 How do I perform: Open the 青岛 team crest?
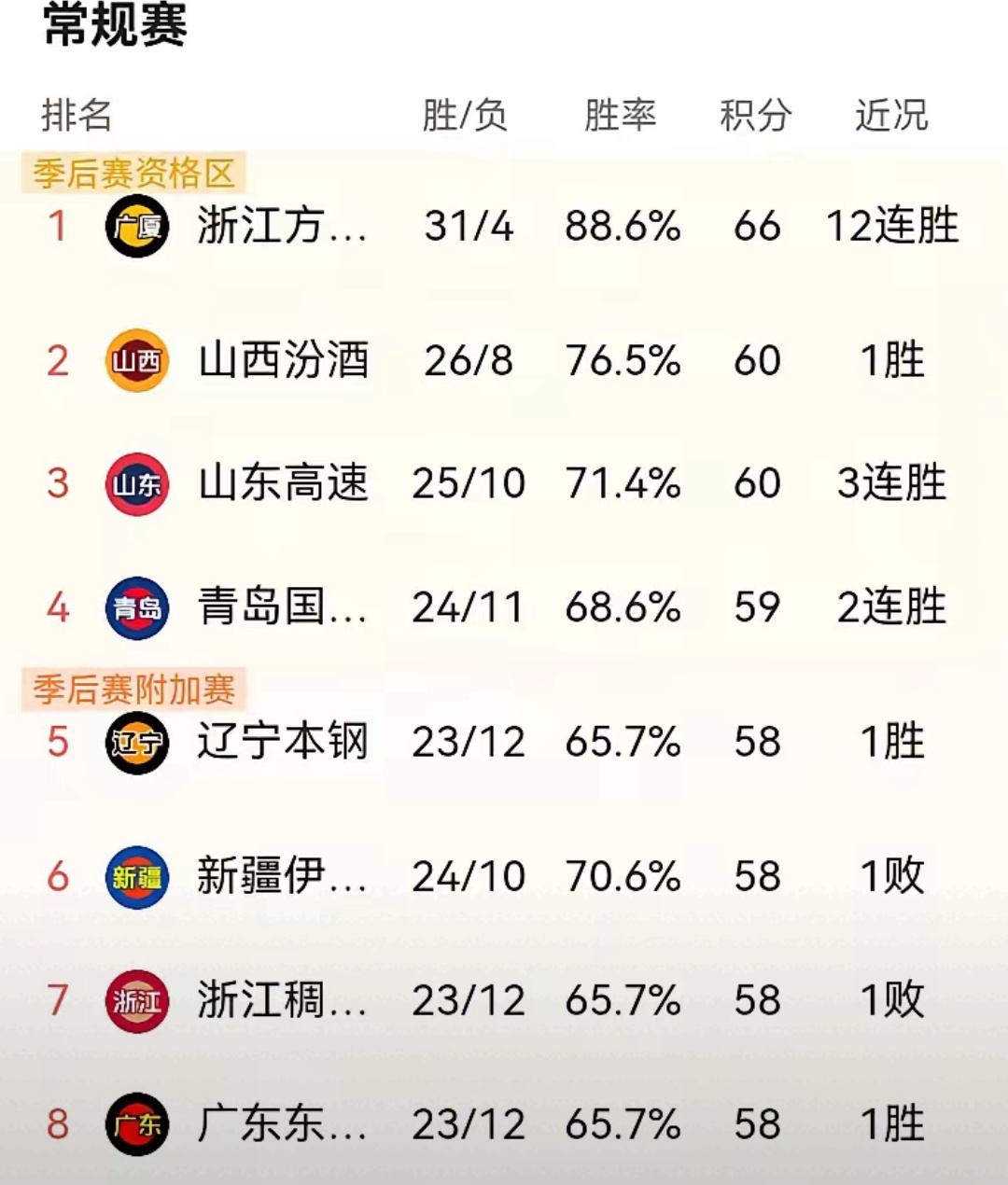137,606
